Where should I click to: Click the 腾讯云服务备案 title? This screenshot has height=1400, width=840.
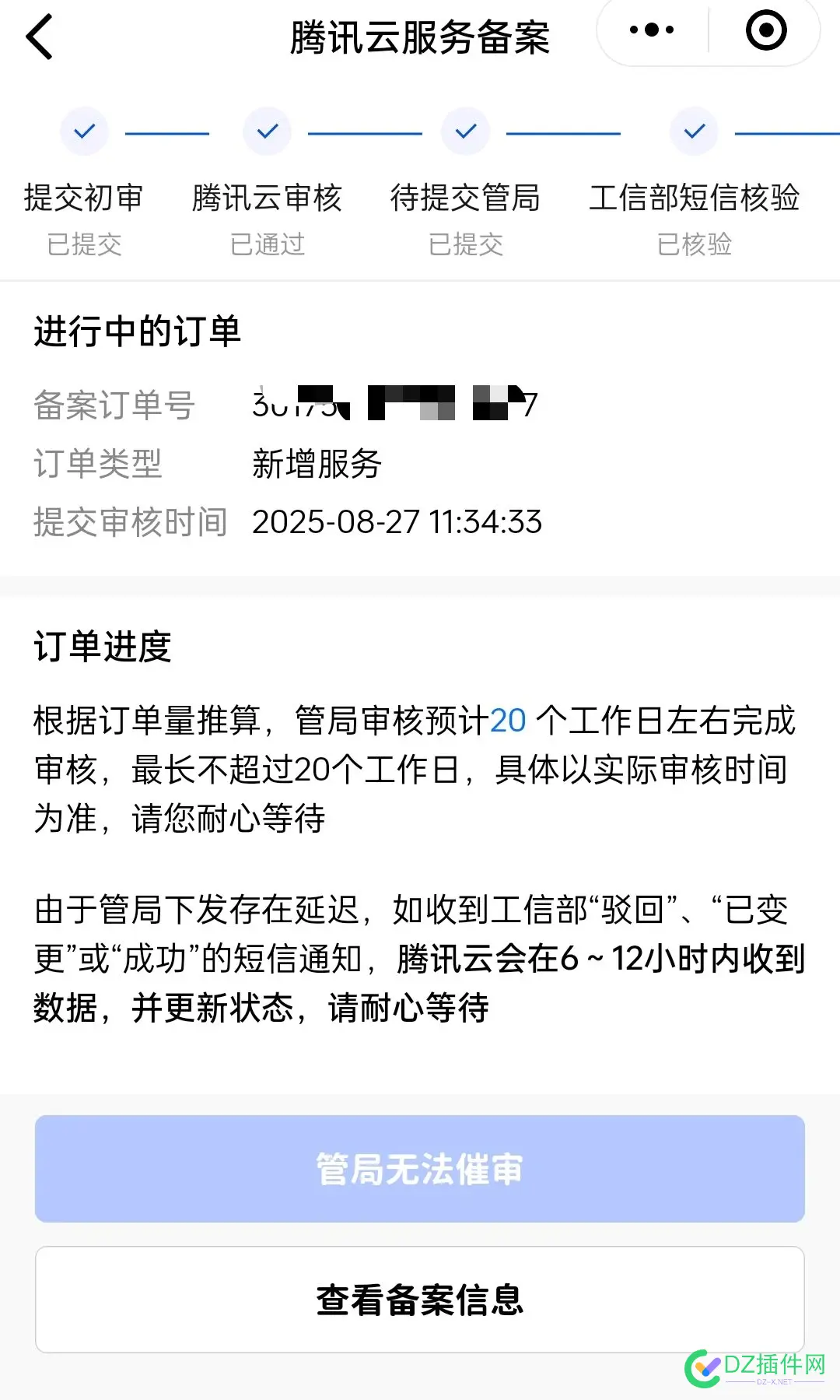point(420,37)
